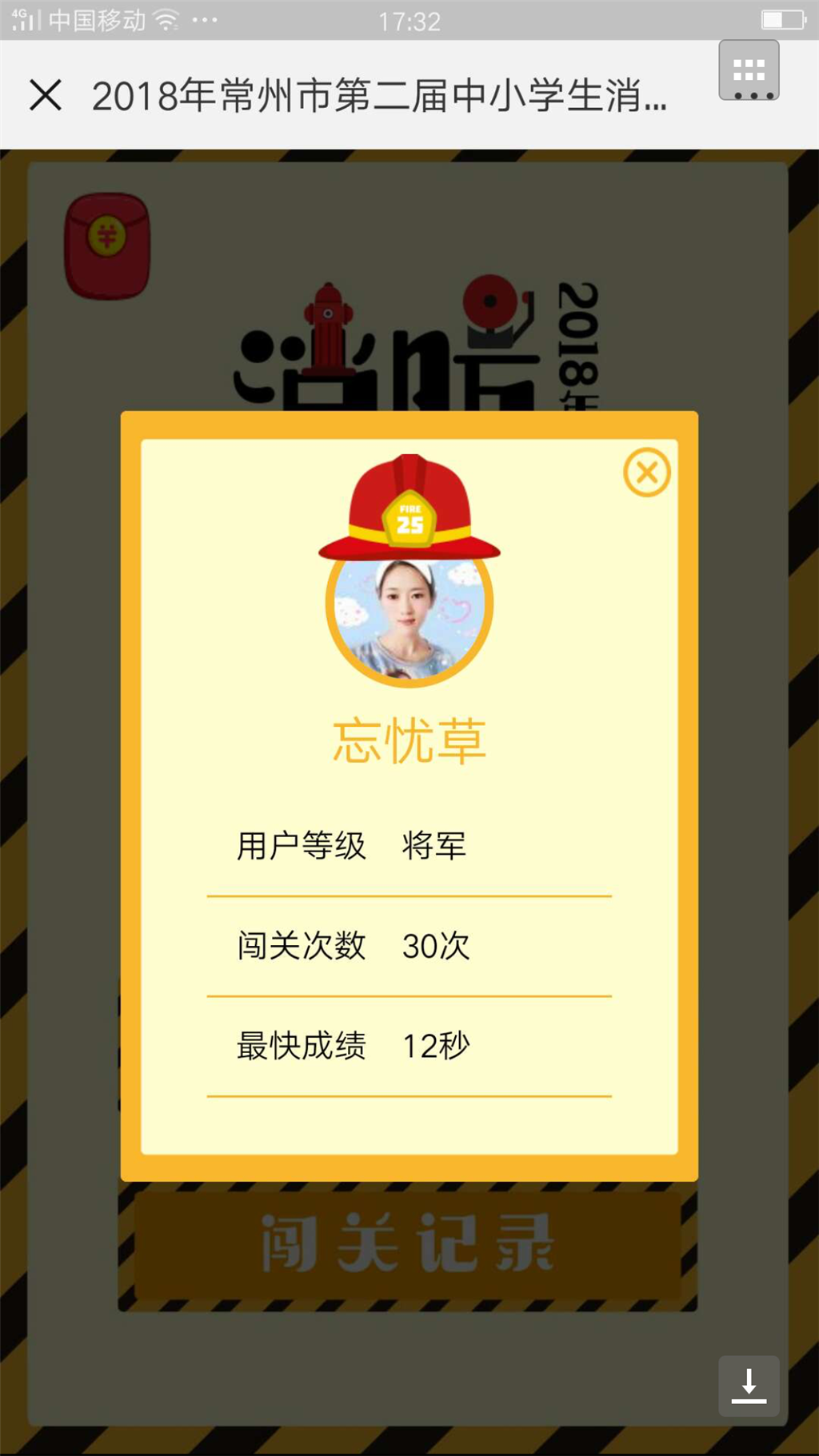
Task: Open the 闯关记录 button
Action: point(408,1244)
